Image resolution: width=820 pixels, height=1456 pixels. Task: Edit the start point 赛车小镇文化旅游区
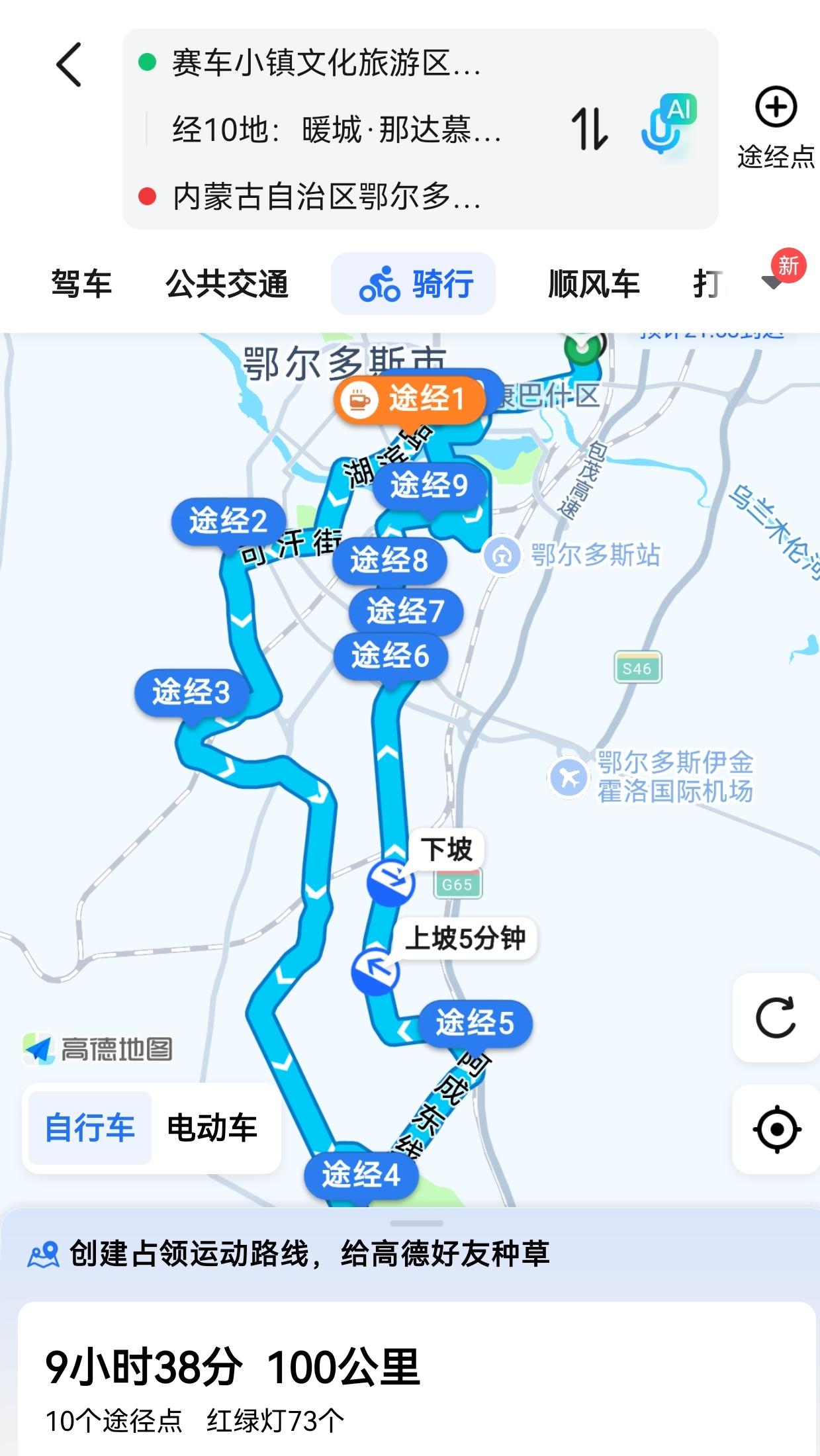[x=326, y=64]
